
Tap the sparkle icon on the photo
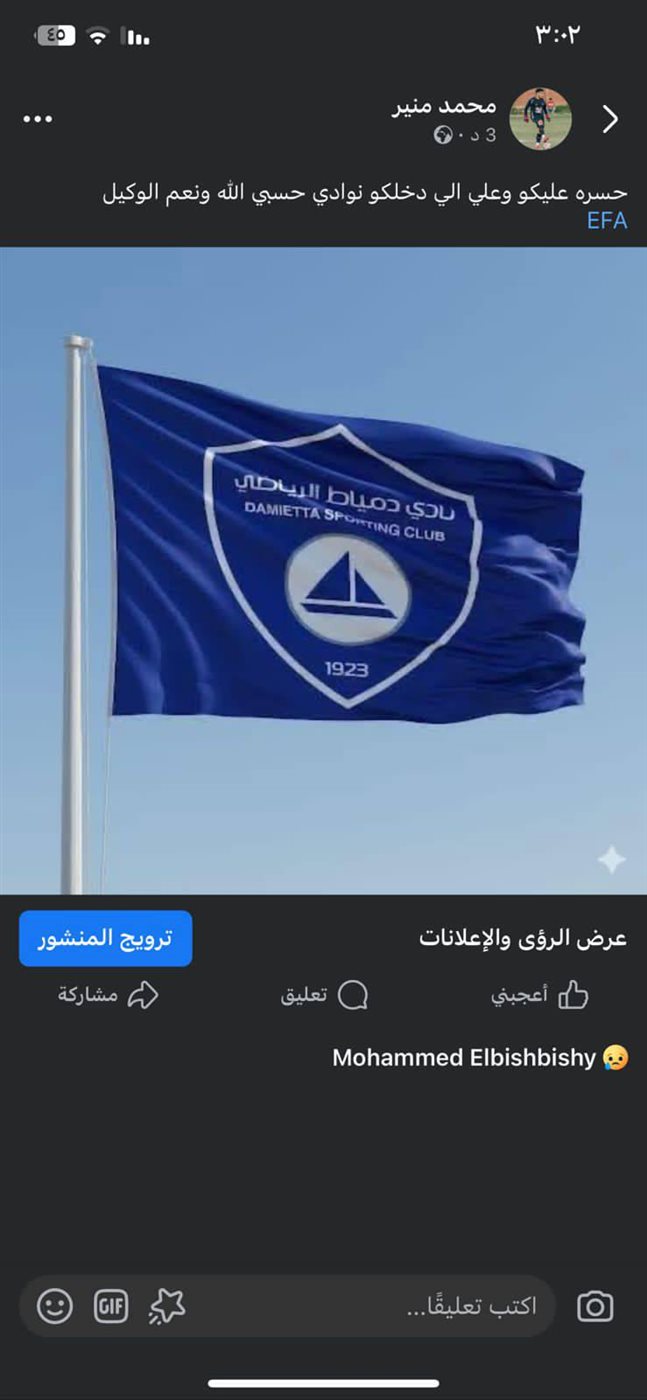611,859
